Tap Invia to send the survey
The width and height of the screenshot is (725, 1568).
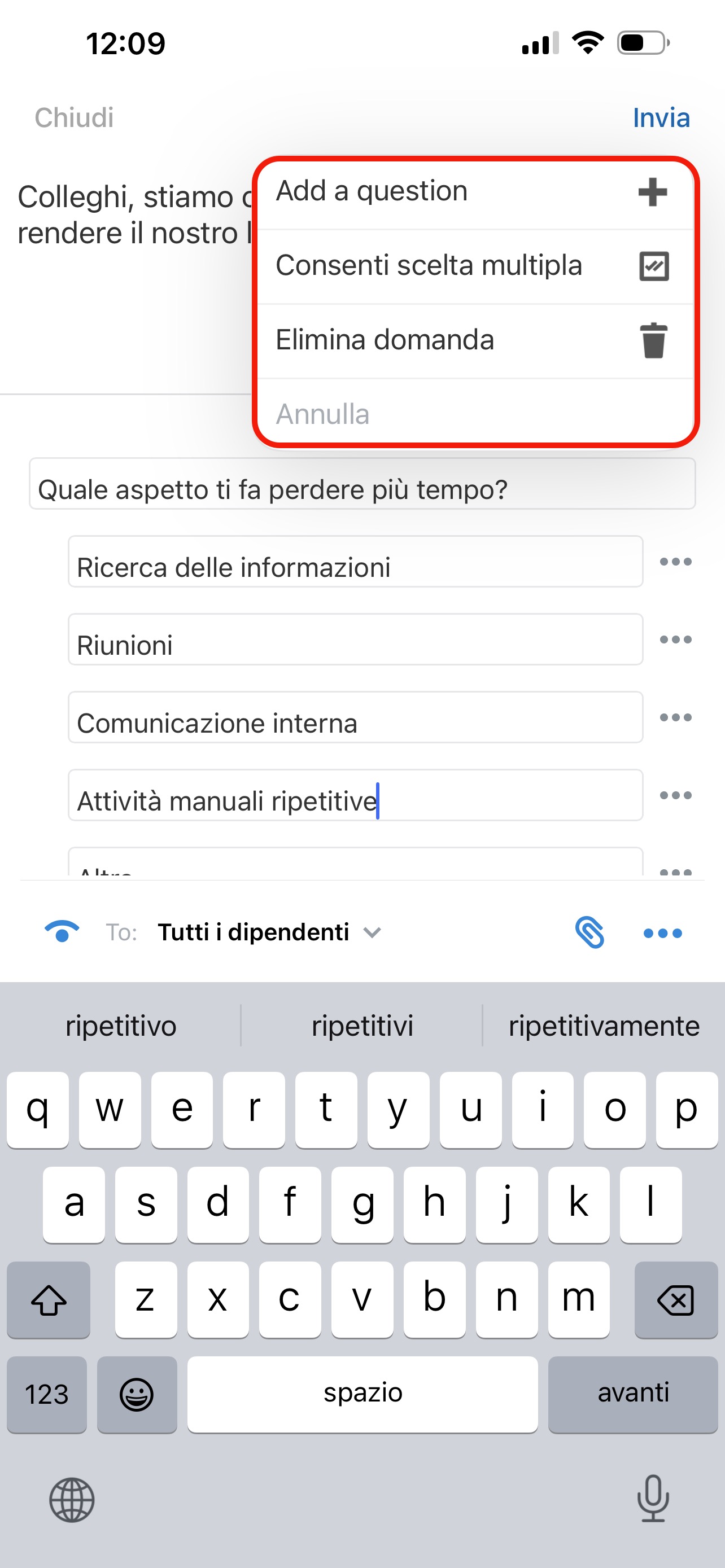pos(661,117)
